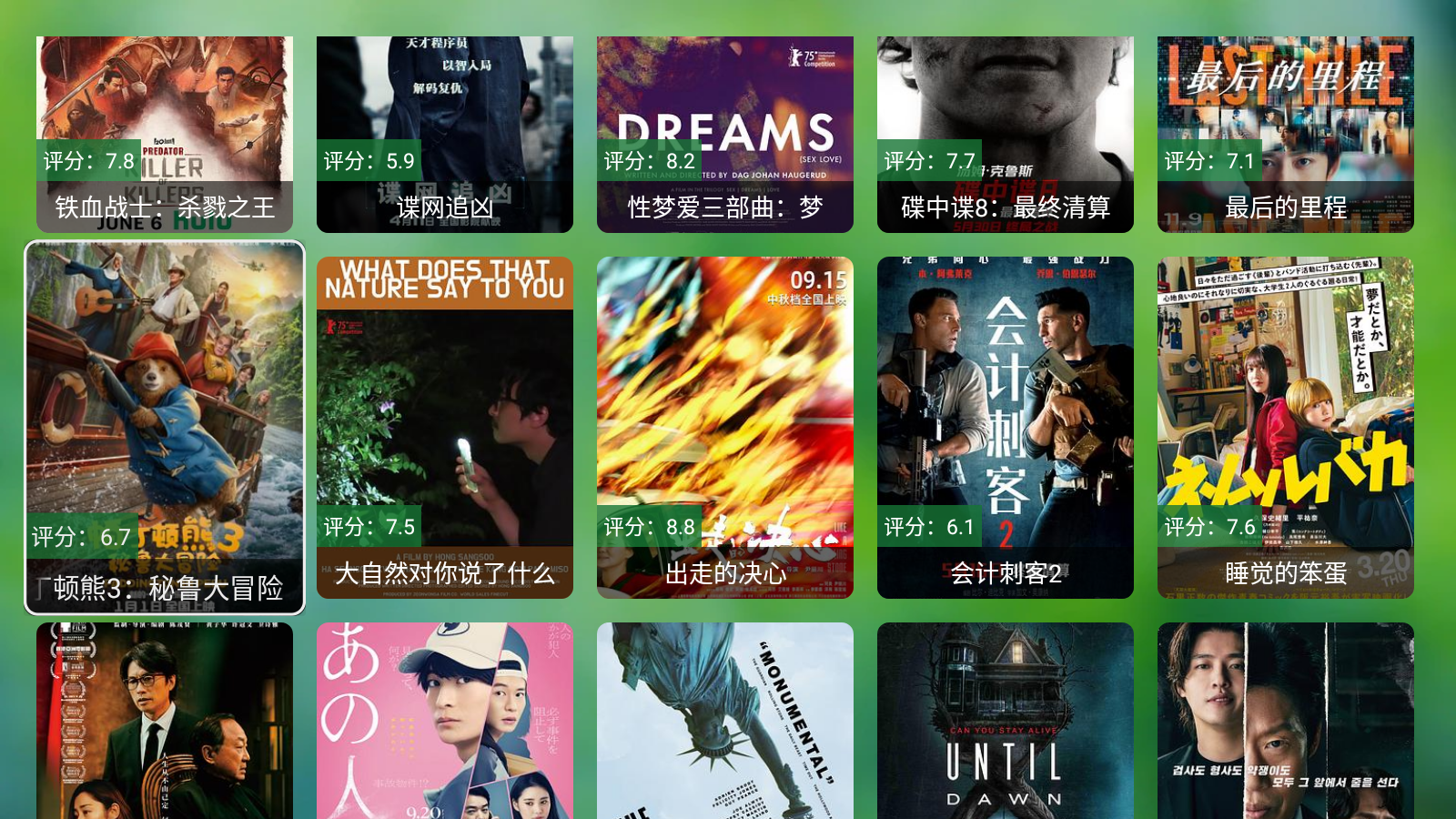Screen dimensions: 1456x819
Task: Open the pink Japanese poster dated 9.20
Action: [x=445, y=721]
